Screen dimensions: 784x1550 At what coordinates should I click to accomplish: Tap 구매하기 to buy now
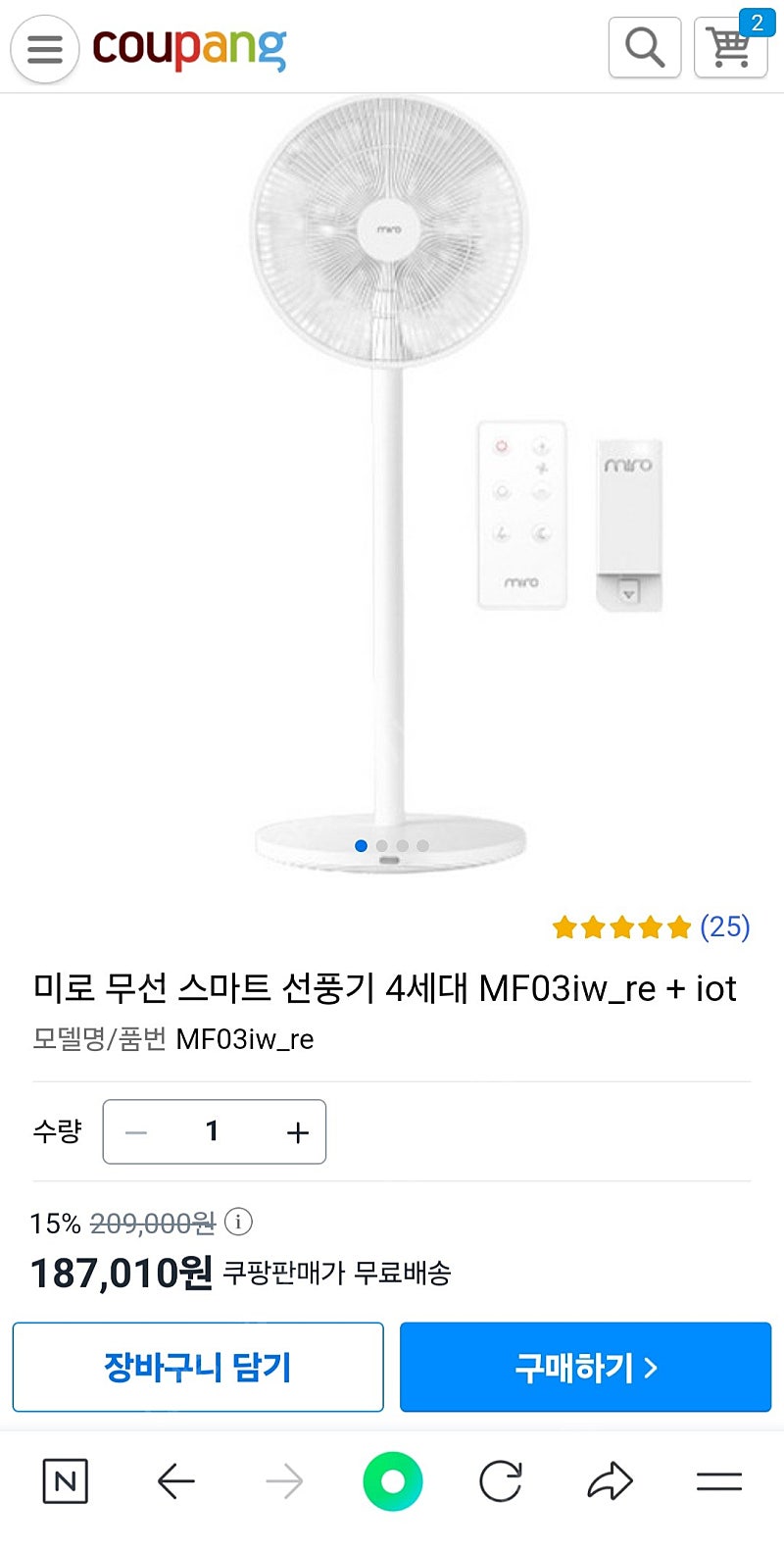click(585, 1367)
